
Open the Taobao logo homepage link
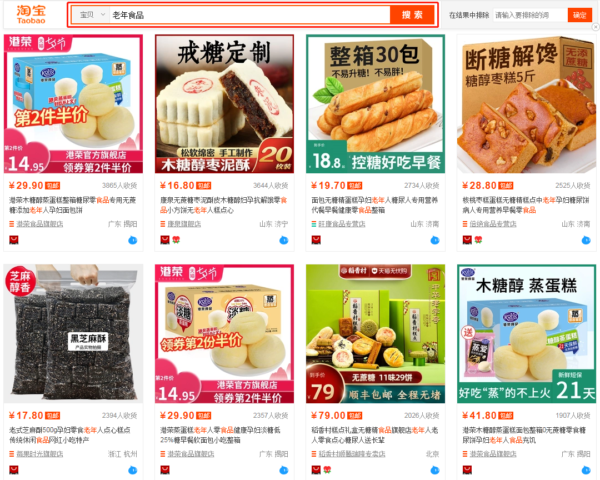pyautogui.click(x=32, y=15)
